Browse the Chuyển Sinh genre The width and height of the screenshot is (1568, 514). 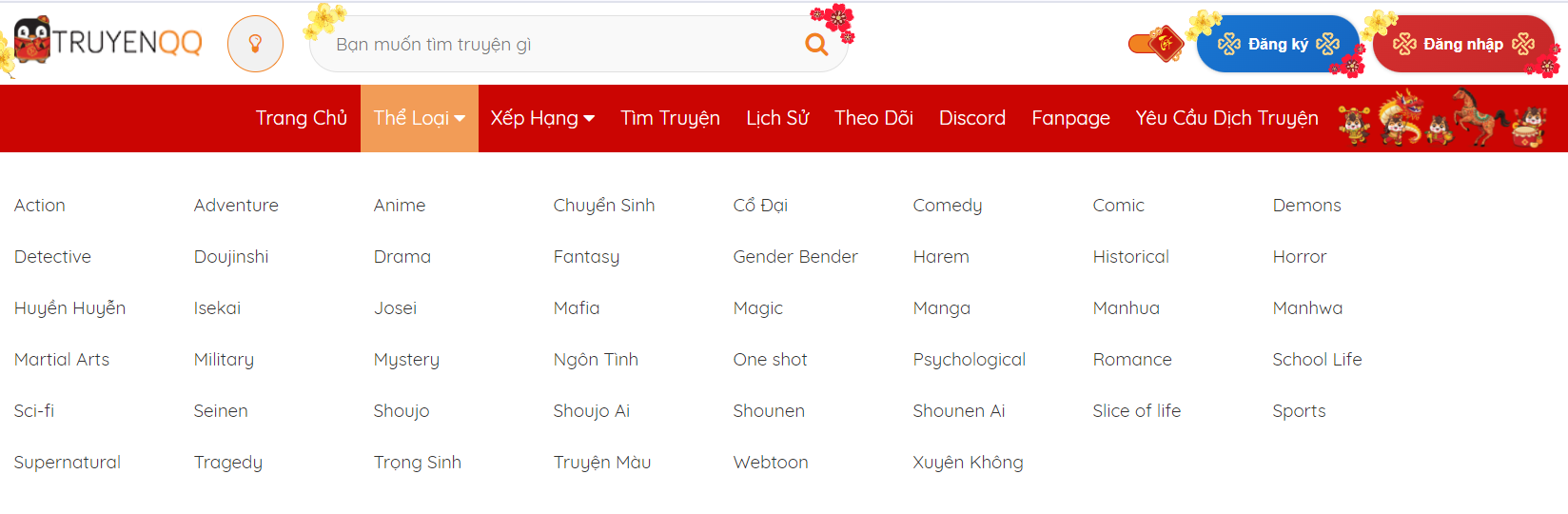tap(603, 206)
